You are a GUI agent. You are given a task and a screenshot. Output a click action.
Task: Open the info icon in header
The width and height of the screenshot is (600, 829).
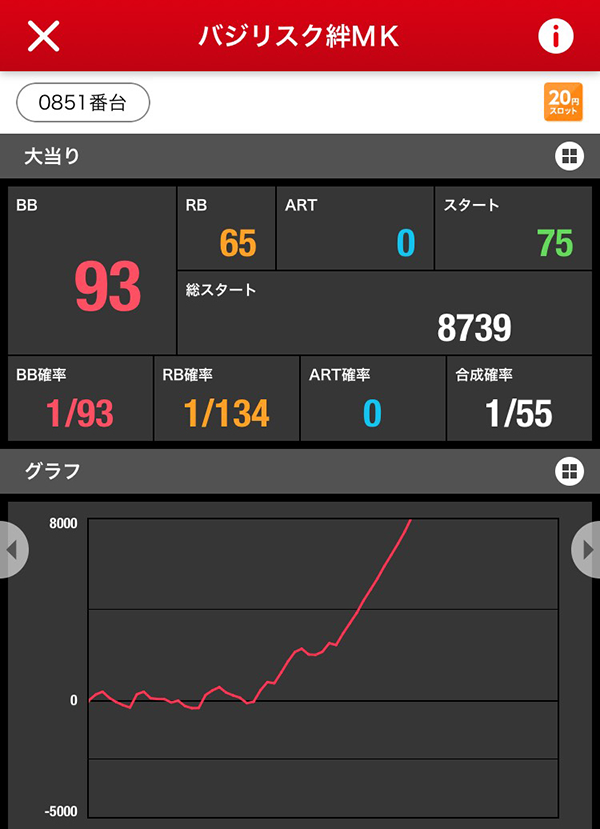(555, 36)
